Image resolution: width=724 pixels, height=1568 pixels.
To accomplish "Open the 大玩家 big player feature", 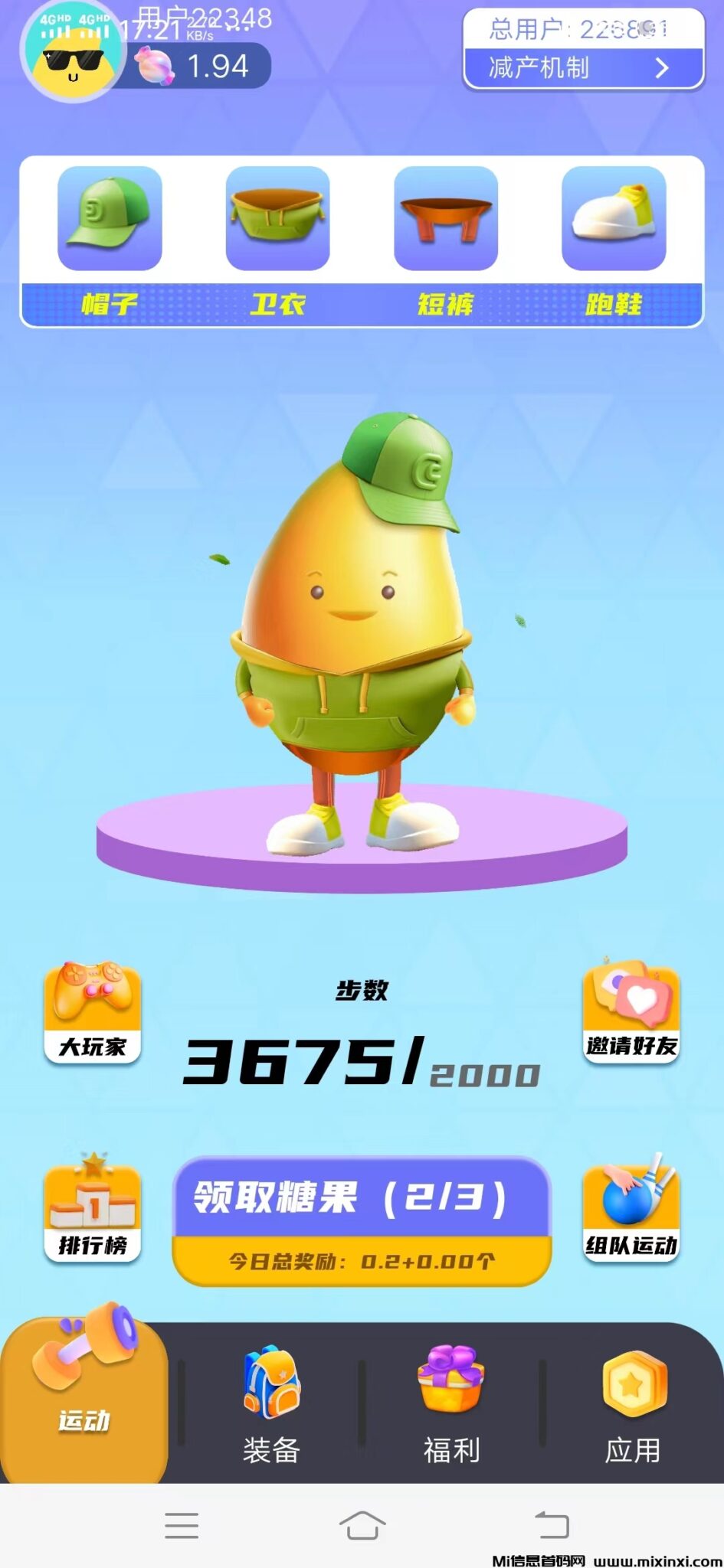I will (x=92, y=1011).
